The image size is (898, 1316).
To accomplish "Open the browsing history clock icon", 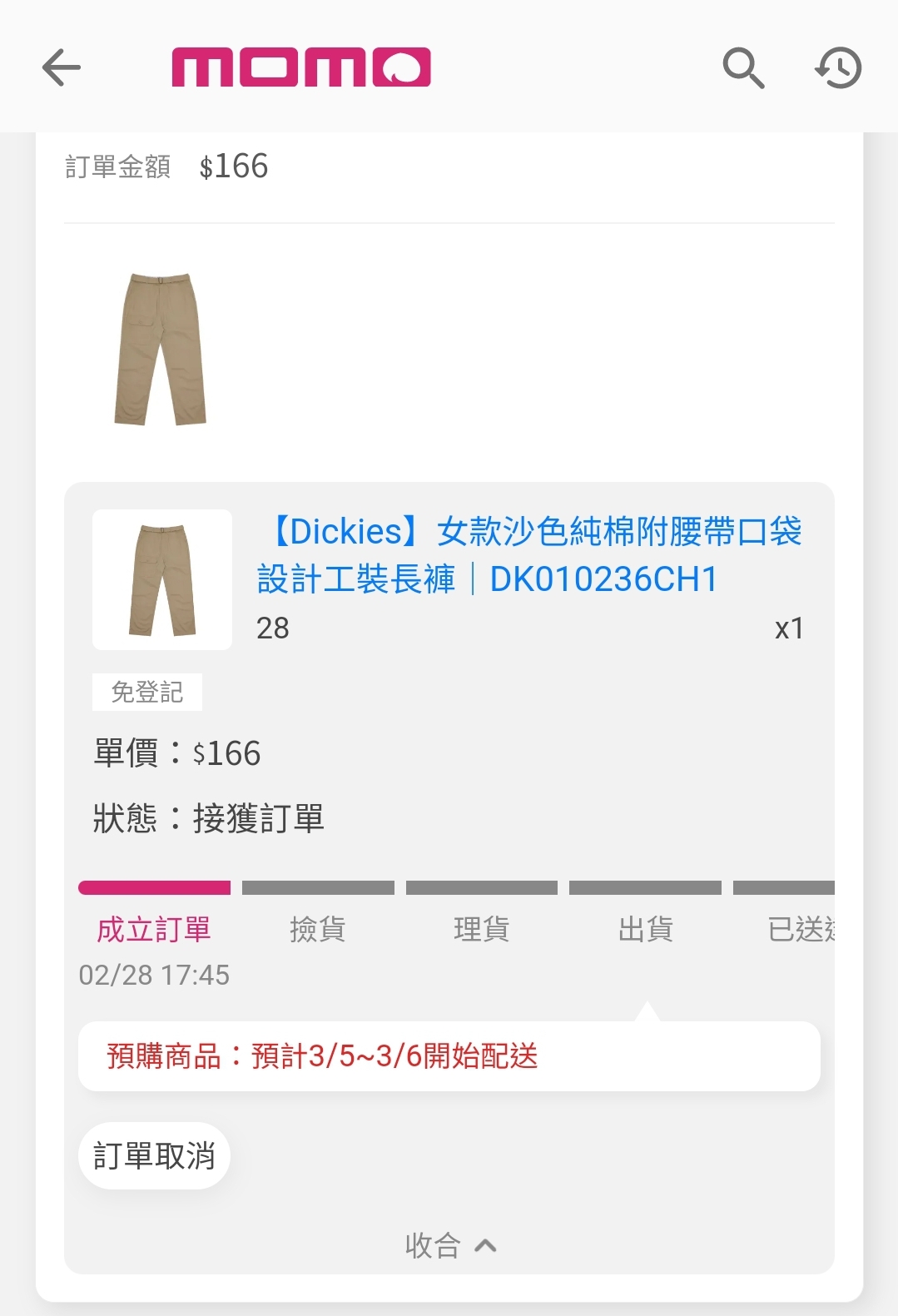I will click(838, 67).
